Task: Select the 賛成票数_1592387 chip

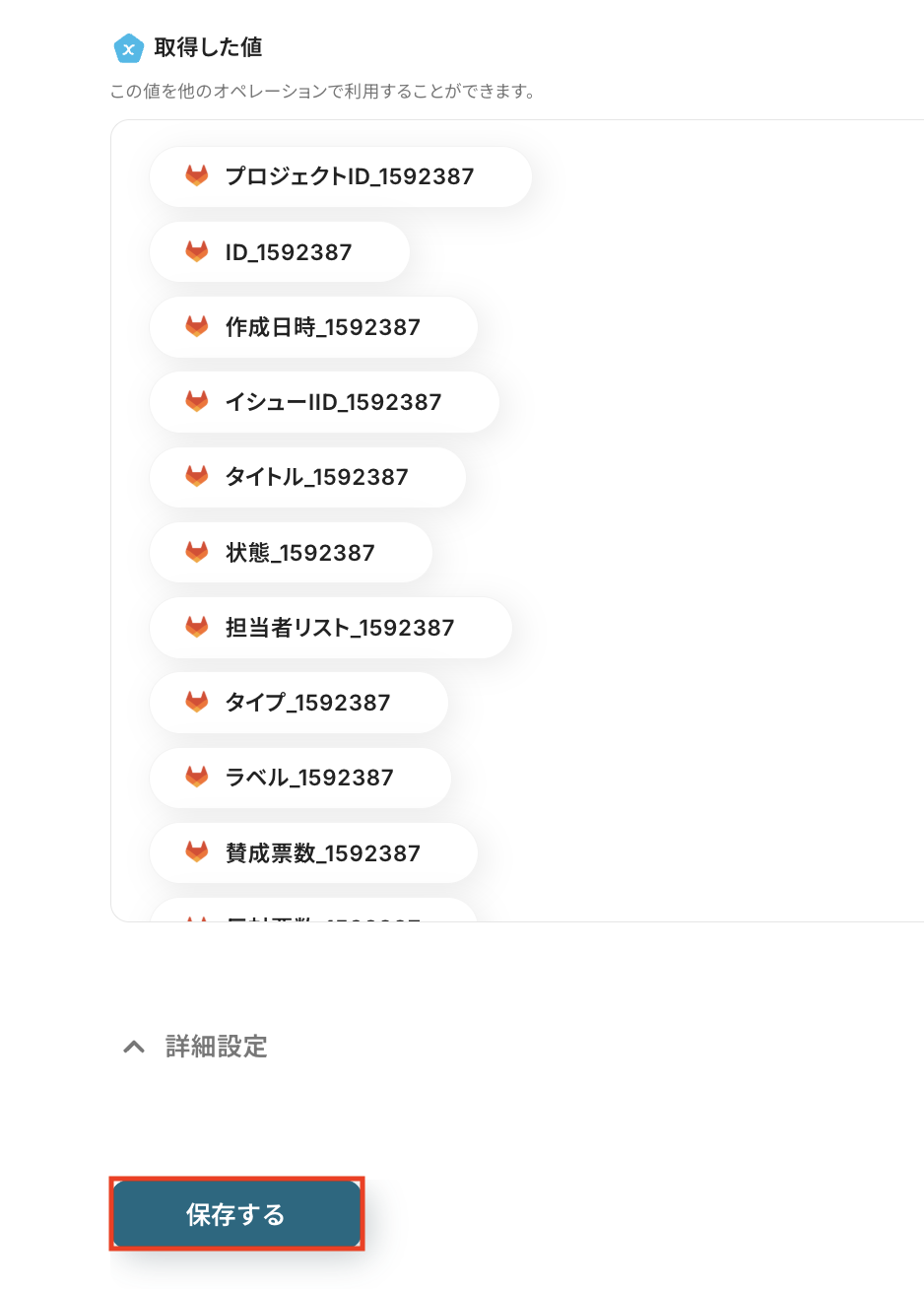Action: [313, 853]
